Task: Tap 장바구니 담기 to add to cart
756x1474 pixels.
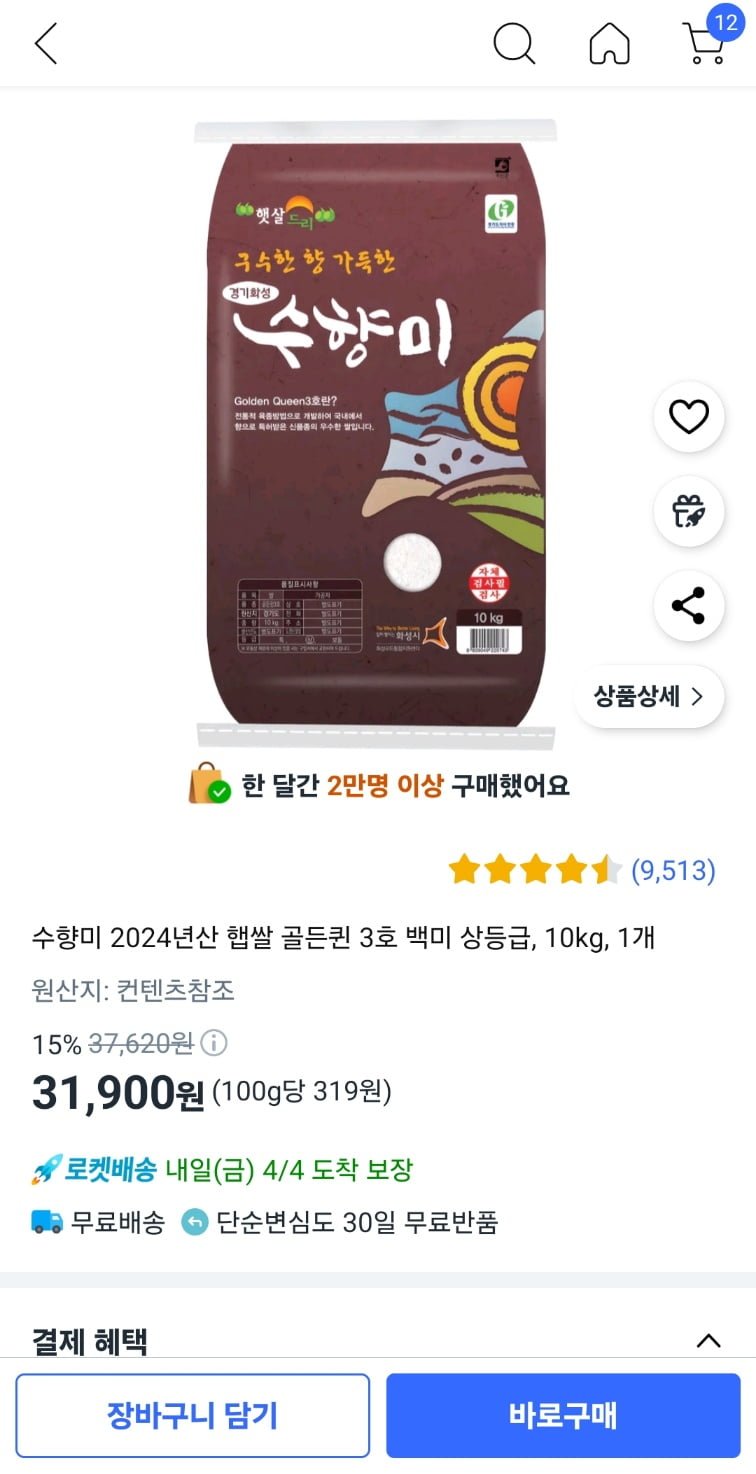Action: pyautogui.click(x=193, y=1414)
